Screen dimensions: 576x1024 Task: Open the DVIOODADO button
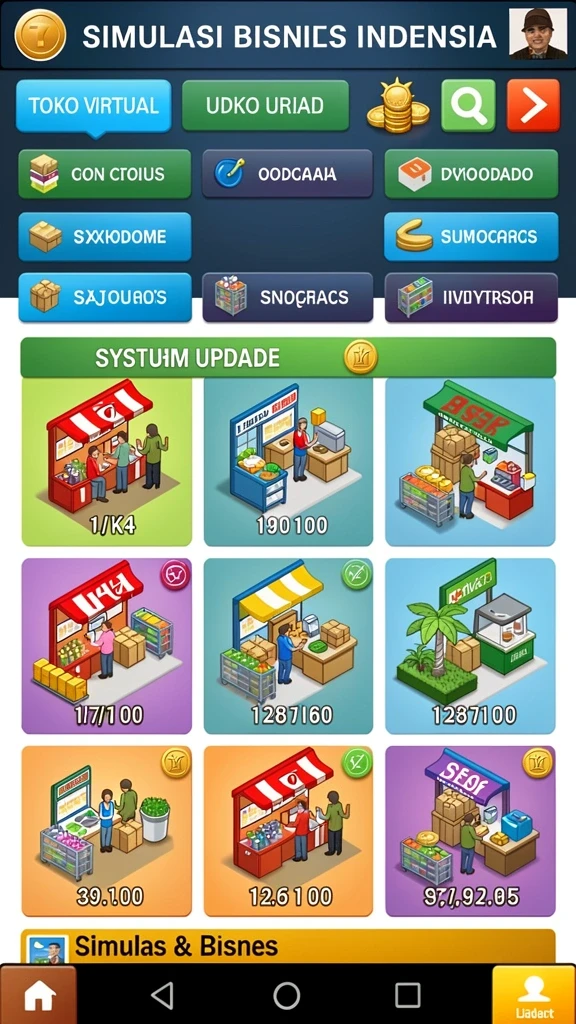[471, 174]
